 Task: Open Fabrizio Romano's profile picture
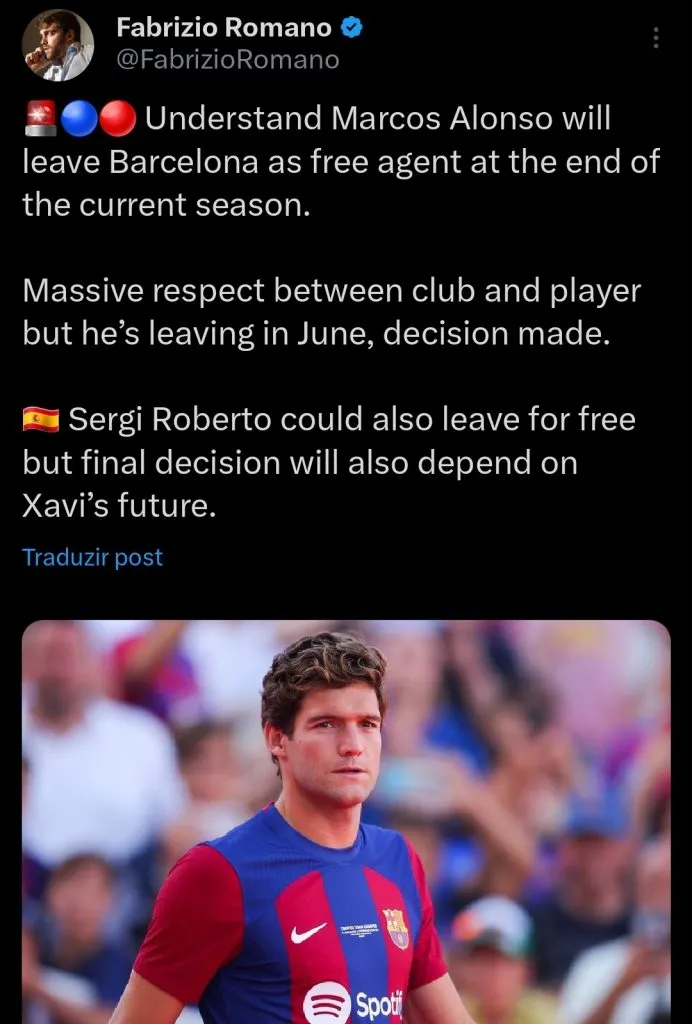pos(57,45)
